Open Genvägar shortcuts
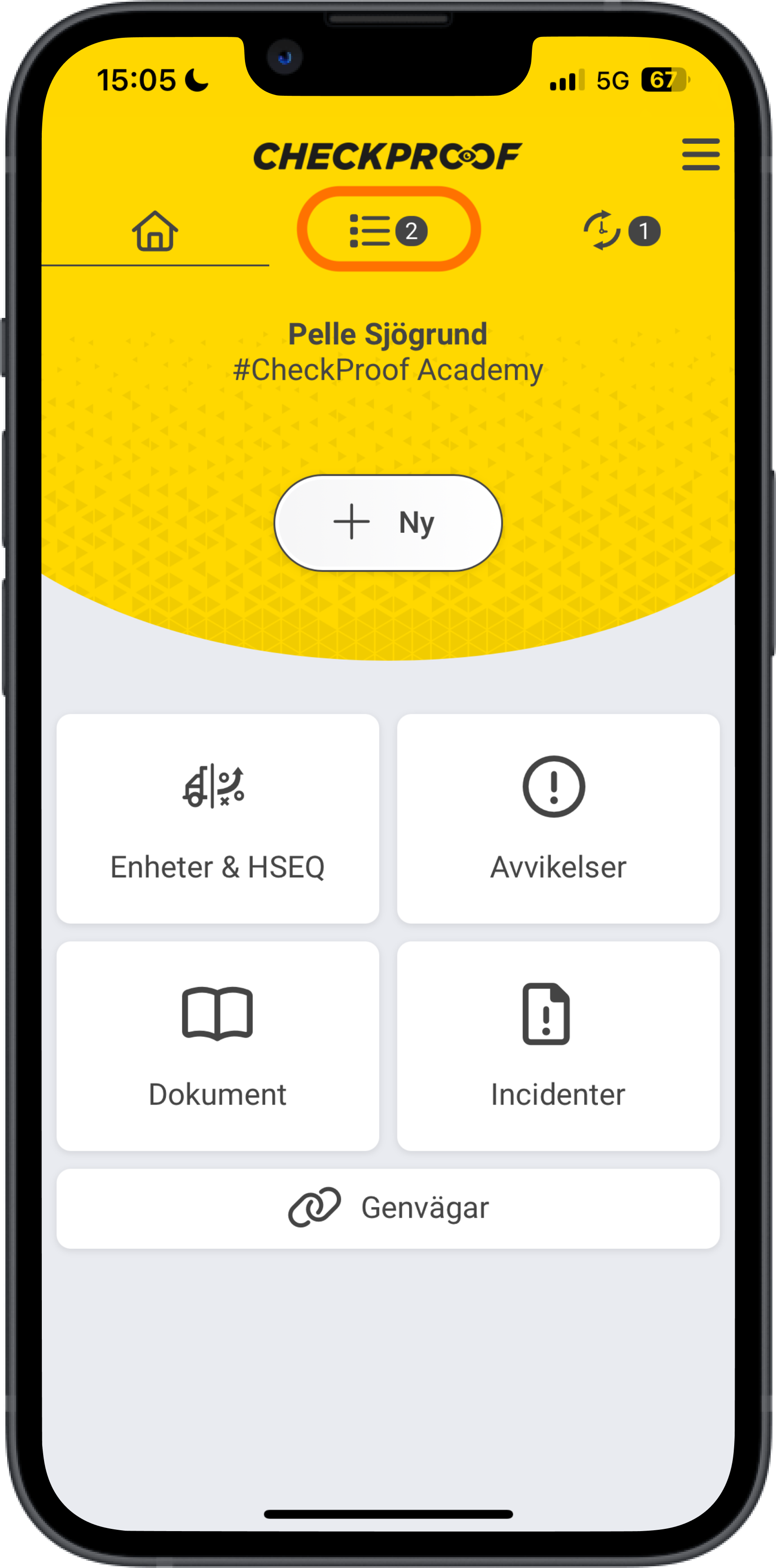 (388, 1208)
